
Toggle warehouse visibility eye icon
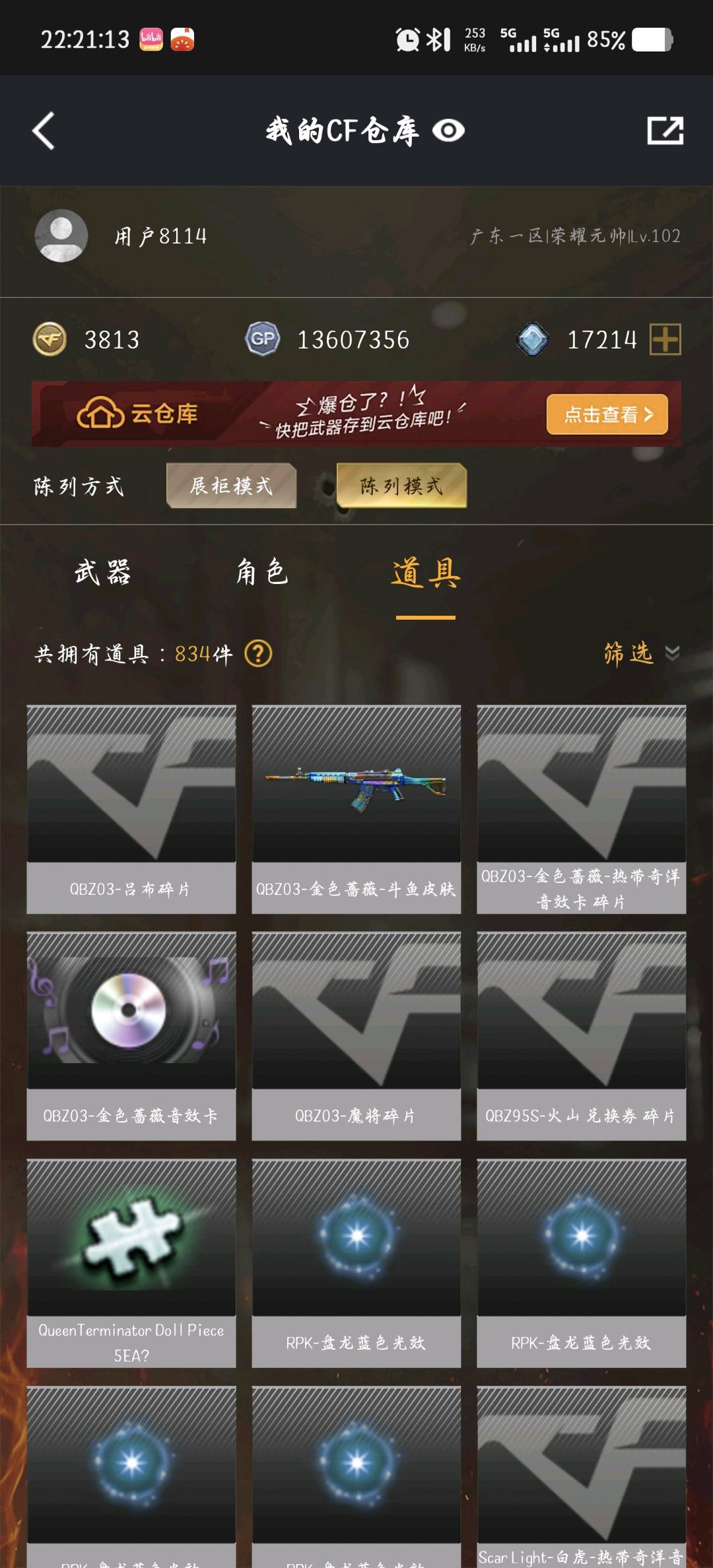tap(448, 131)
